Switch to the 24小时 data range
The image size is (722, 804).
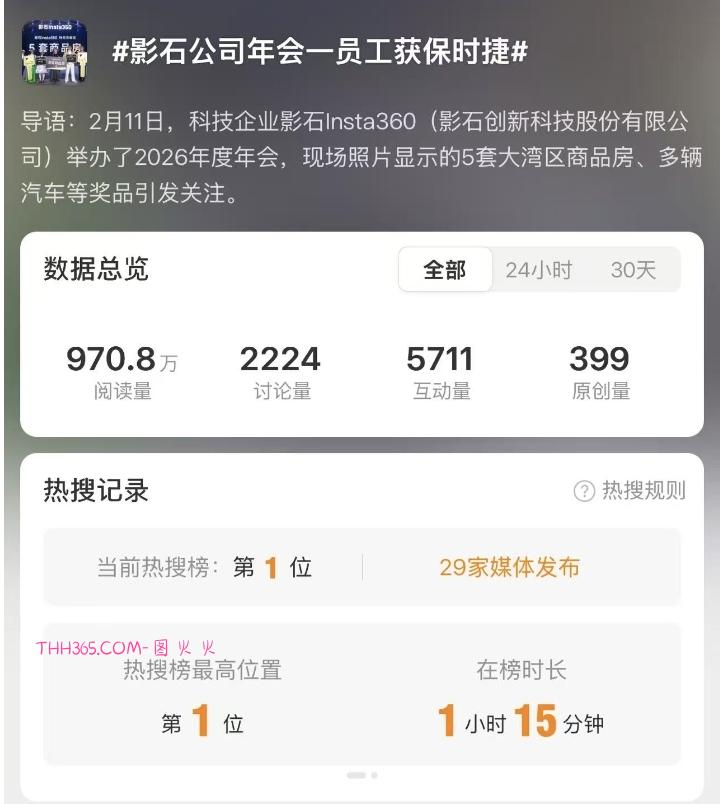point(538,270)
